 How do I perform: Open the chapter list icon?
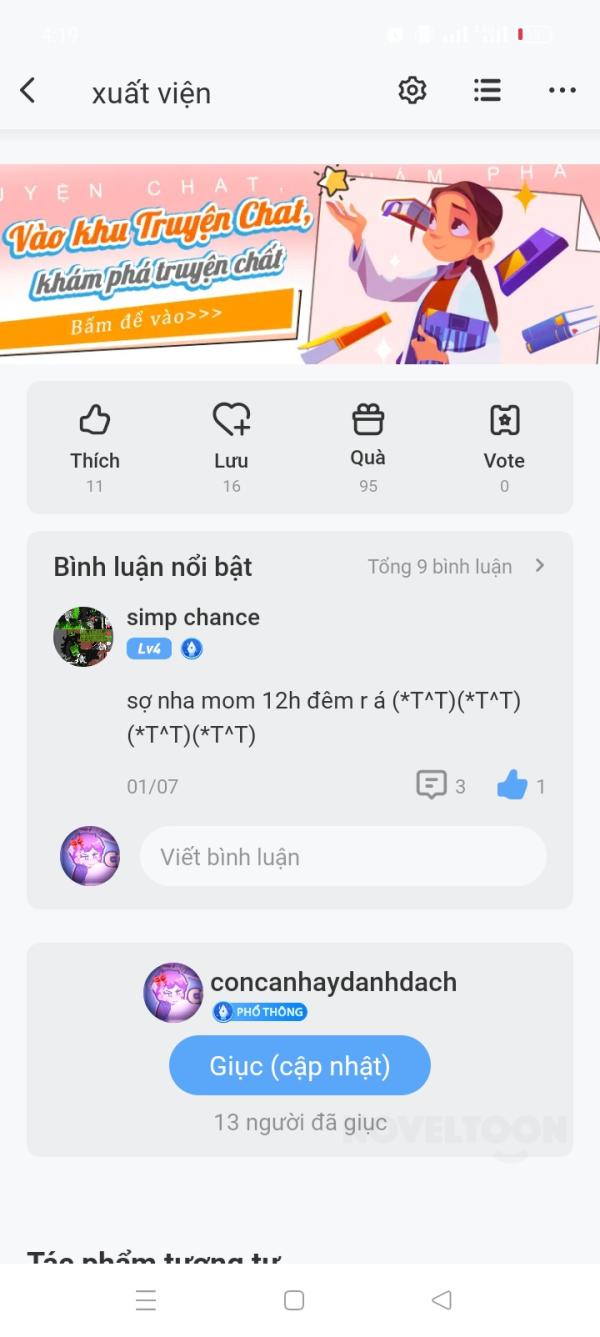pyautogui.click(x=487, y=91)
